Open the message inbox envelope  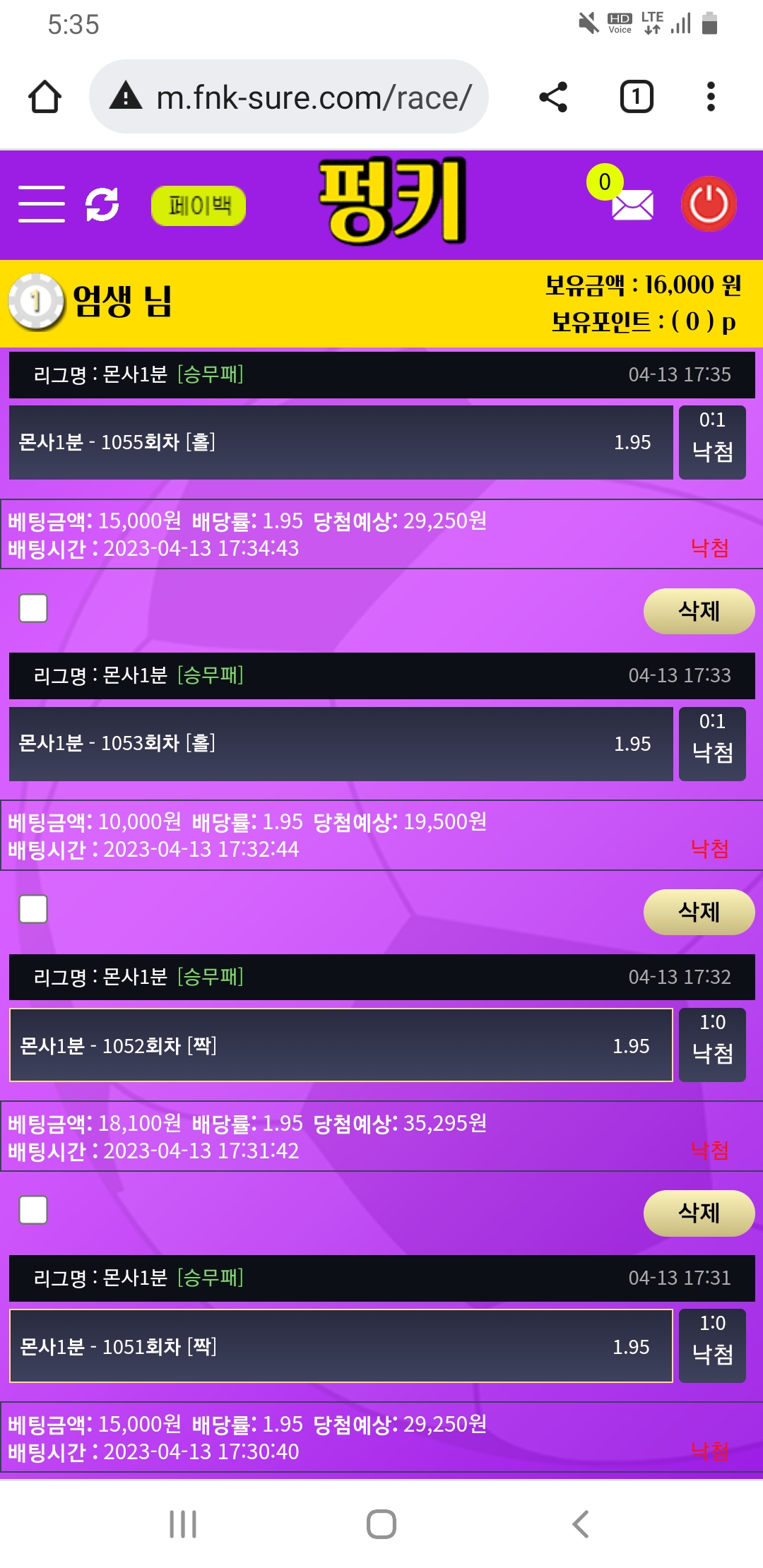tap(631, 205)
